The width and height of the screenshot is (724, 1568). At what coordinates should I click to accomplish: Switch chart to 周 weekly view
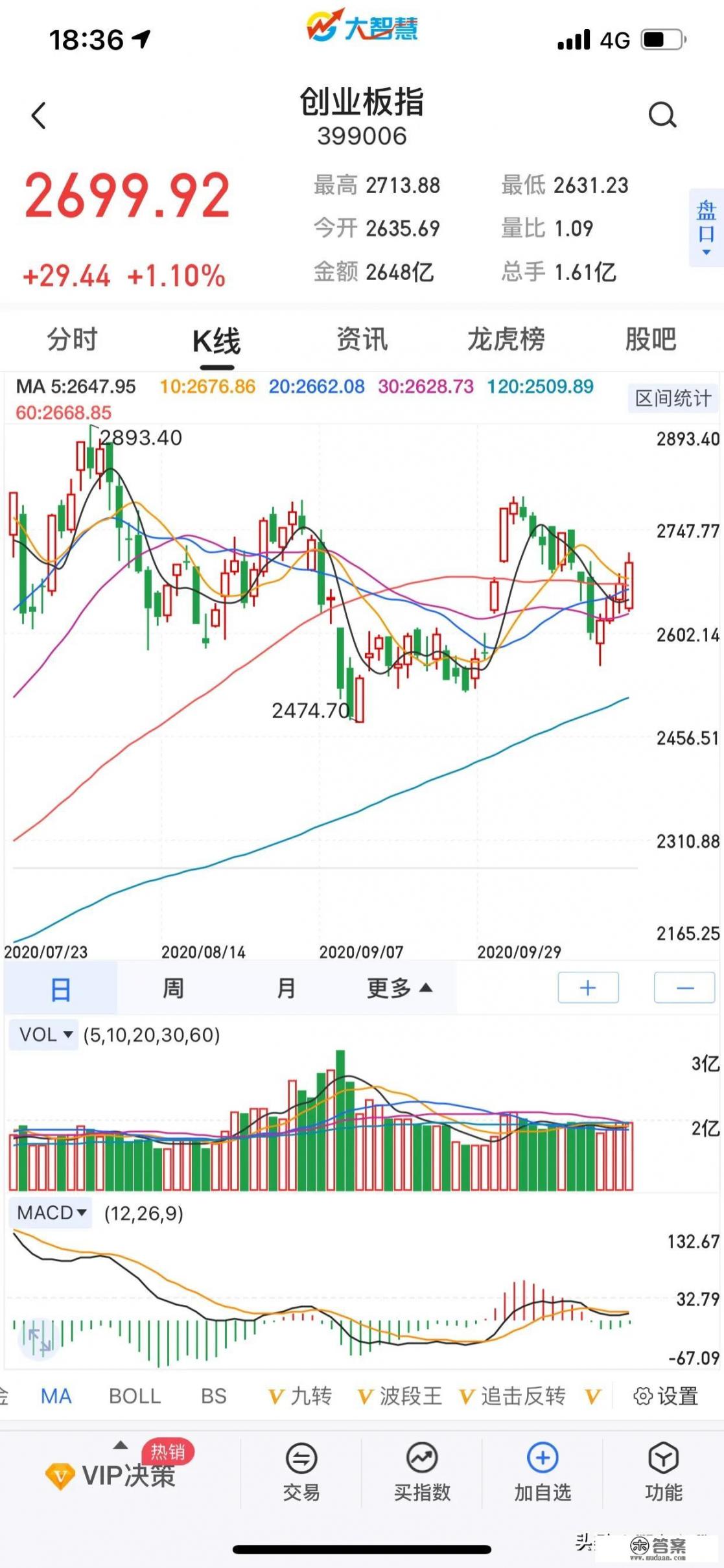point(172,987)
